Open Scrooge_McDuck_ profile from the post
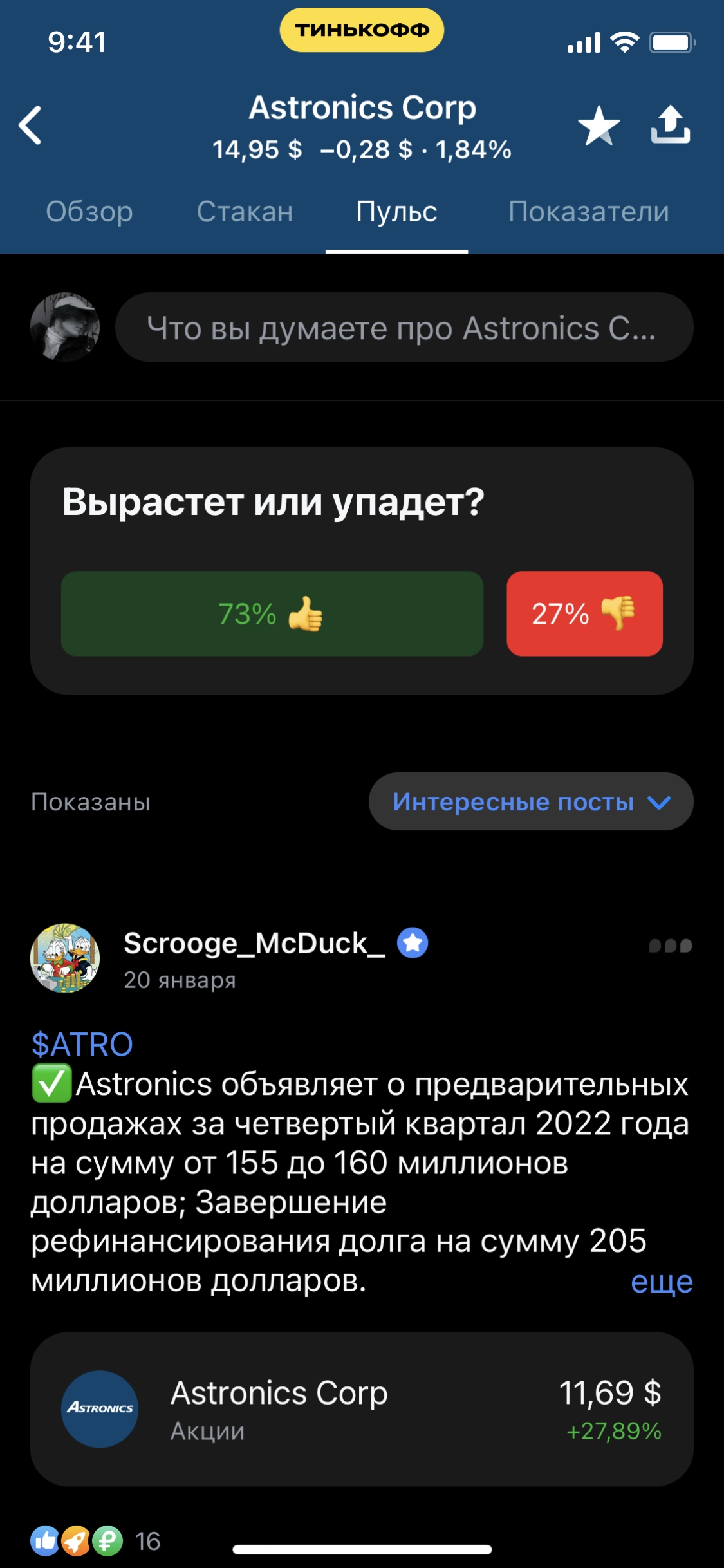724x1568 pixels. pos(254,944)
